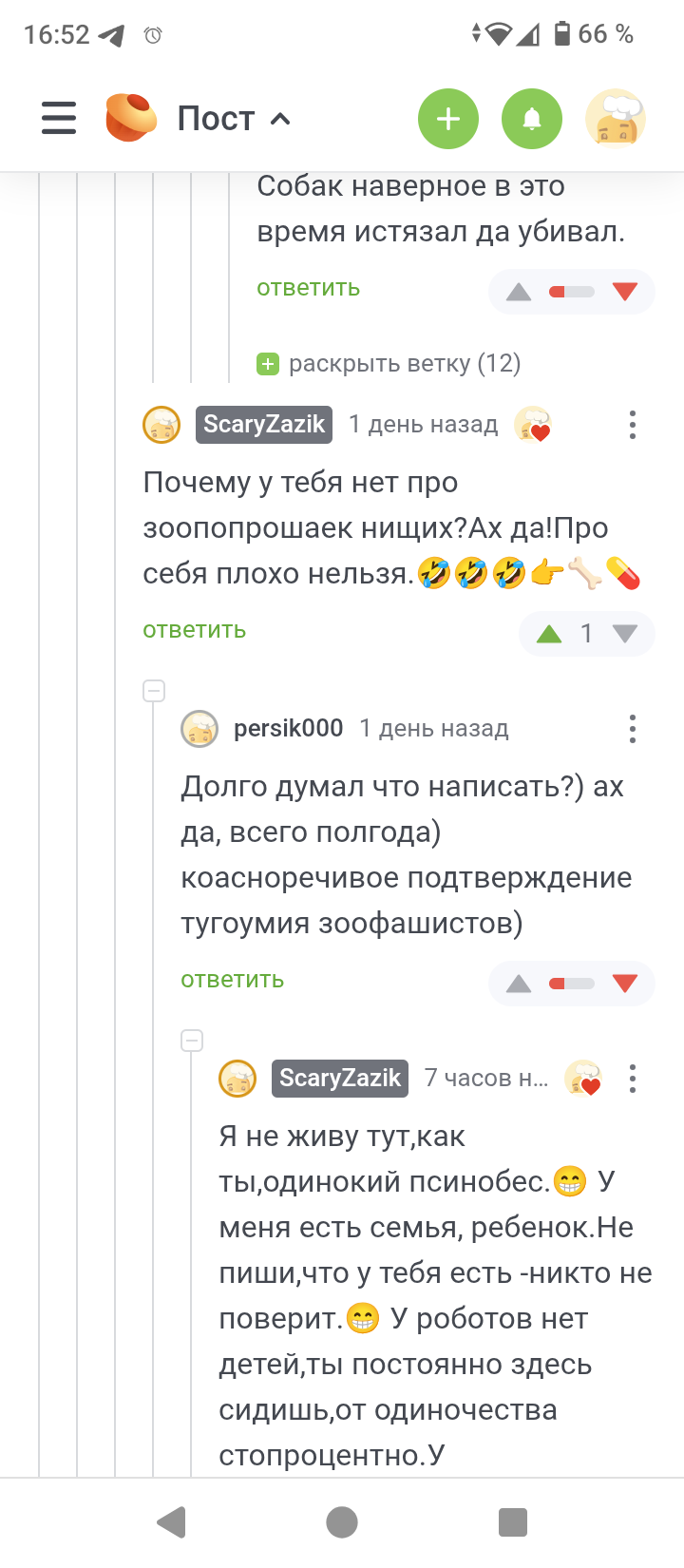Reply to persik000's comment
The width and height of the screenshot is (684, 1568).
point(232,980)
